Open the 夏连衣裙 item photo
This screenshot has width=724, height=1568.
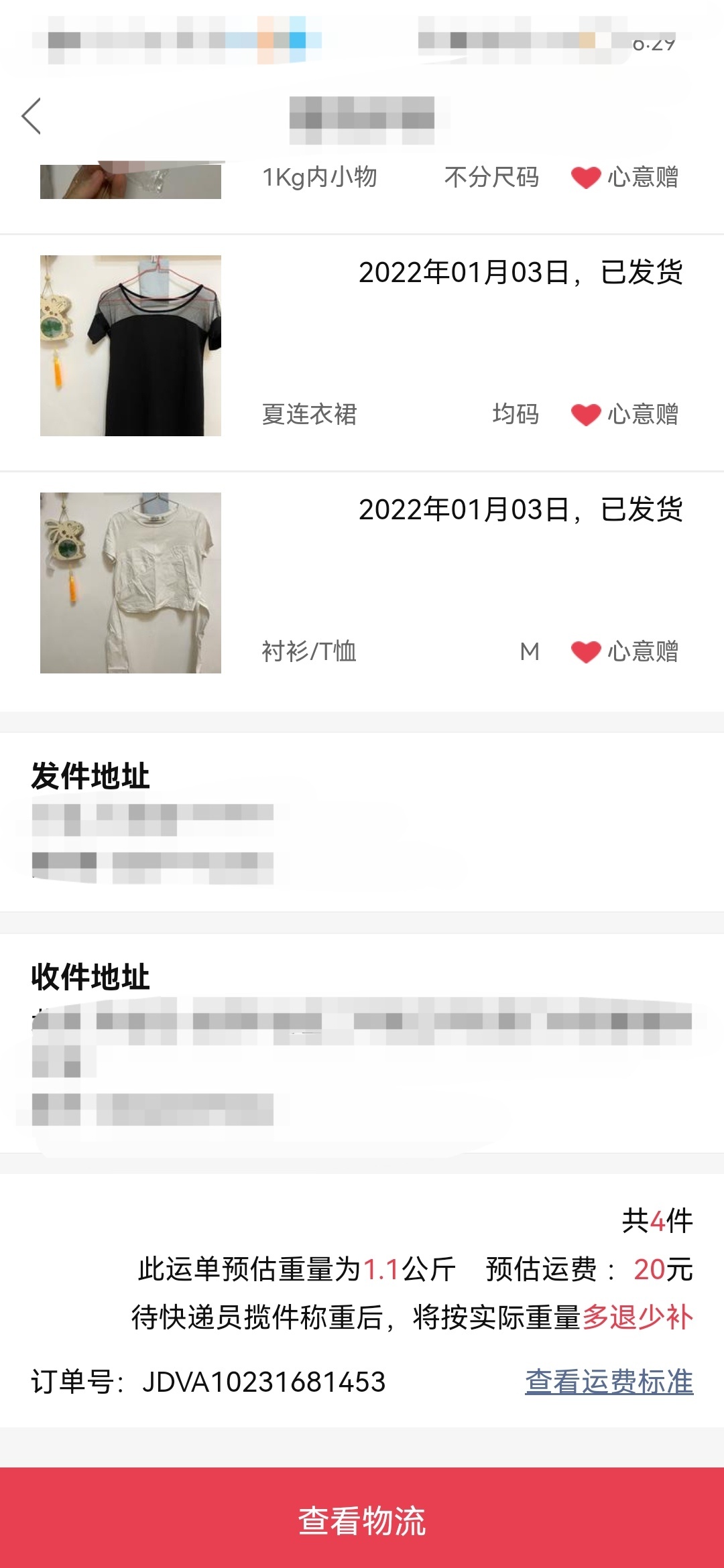pos(131,346)
